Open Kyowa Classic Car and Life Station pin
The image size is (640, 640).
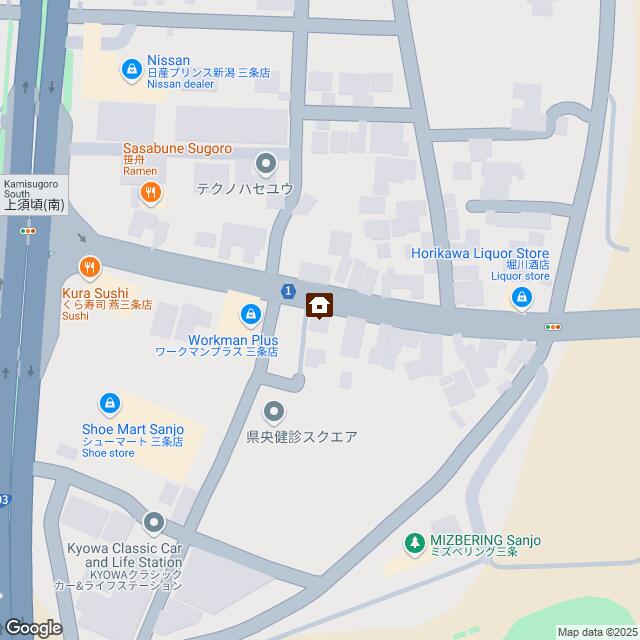point(153,522)
